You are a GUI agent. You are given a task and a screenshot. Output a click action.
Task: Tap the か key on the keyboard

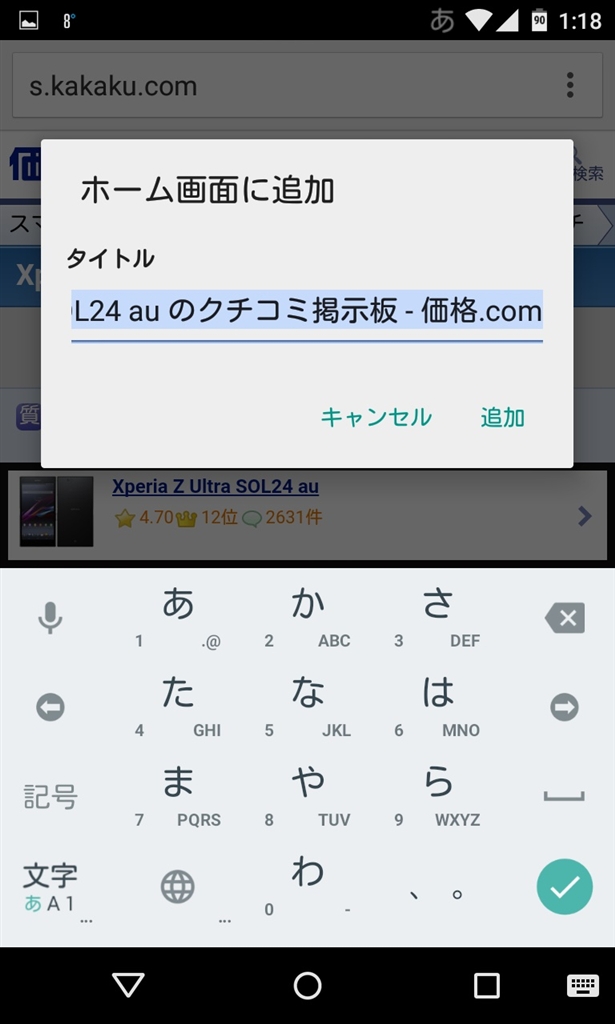[308, 616]
